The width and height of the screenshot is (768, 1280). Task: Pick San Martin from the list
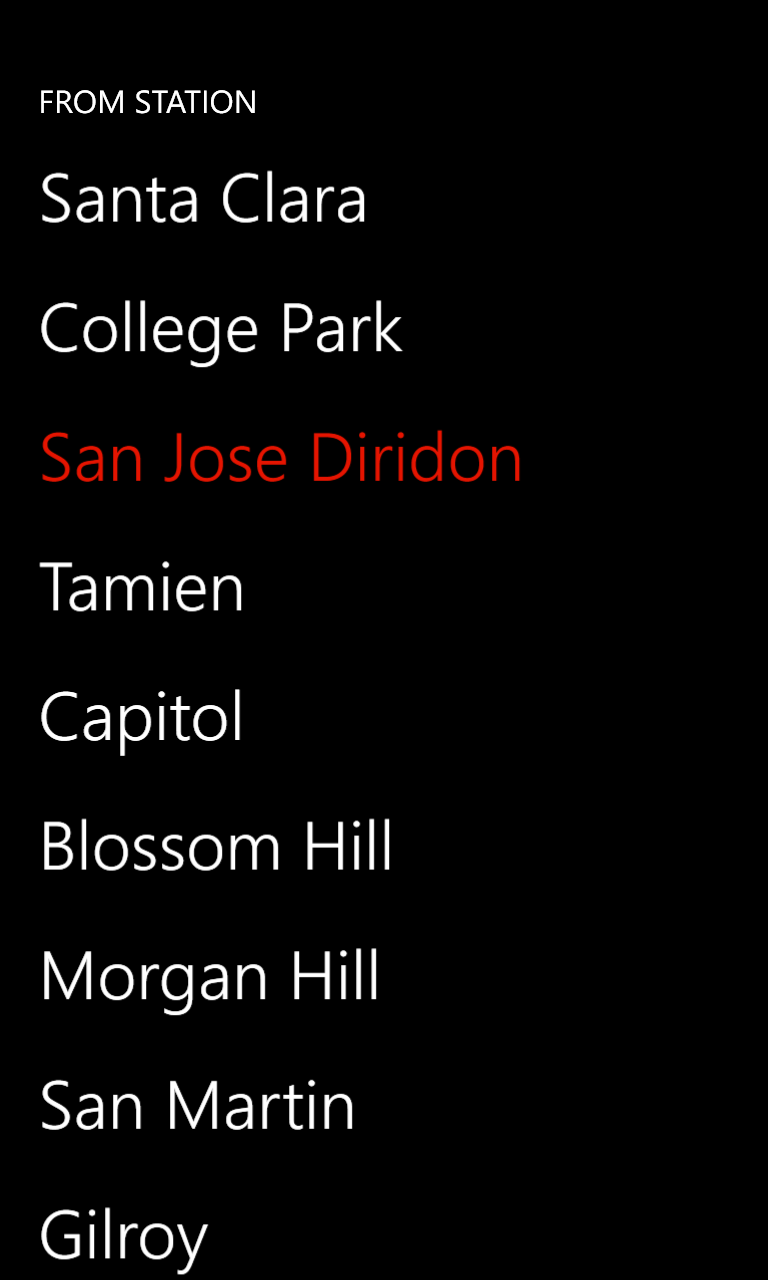coord(197,1106)
